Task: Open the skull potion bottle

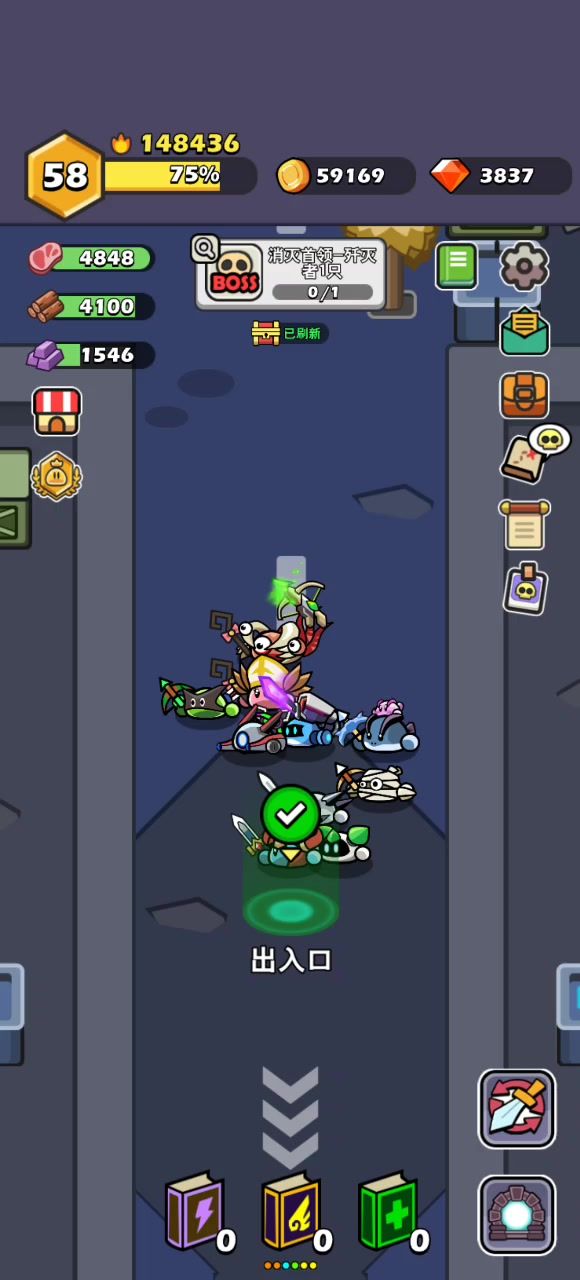Action: point(524,588)
